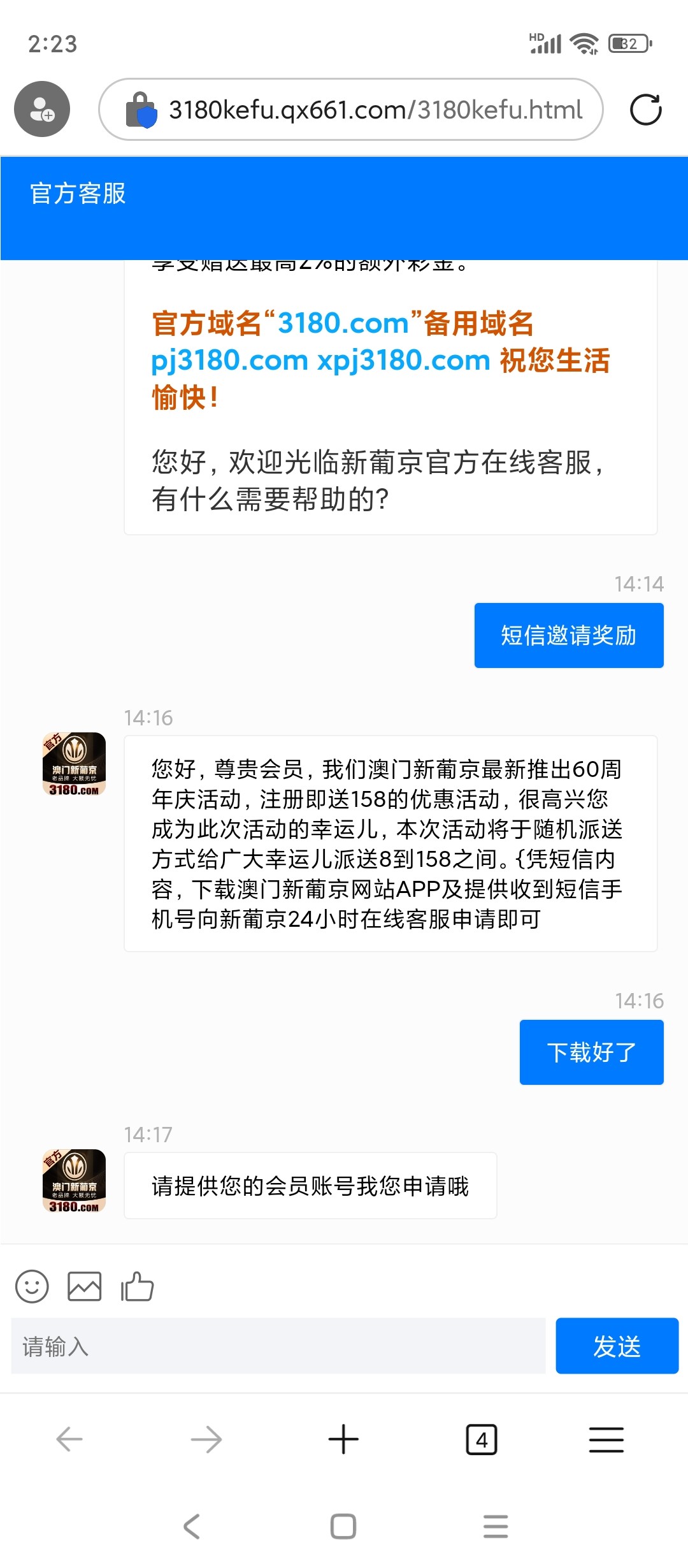The width and height of the screenshot is (688, 1568).
Task: Open the emoji picker
Action: [32, 1286]
